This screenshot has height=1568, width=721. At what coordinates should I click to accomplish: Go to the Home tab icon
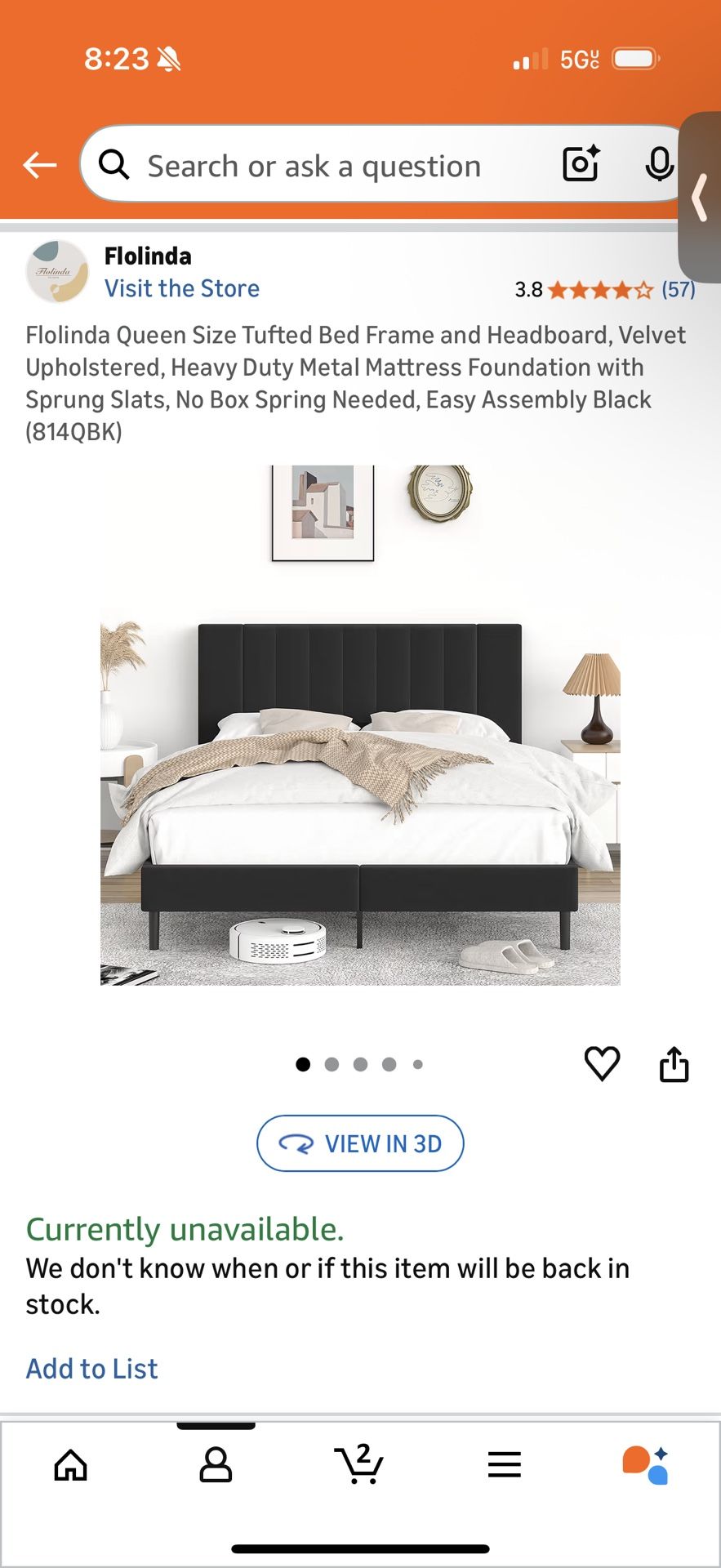[70, 1464]
